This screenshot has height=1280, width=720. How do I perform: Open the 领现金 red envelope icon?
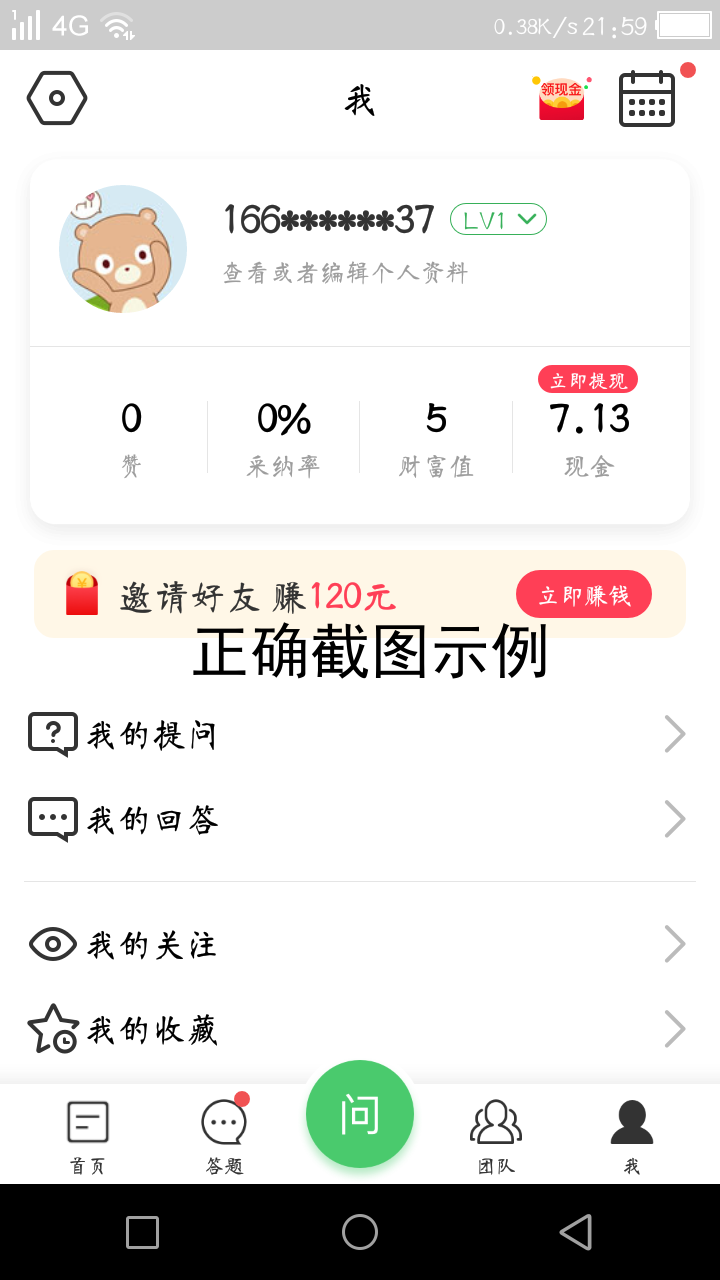point(560,97)
